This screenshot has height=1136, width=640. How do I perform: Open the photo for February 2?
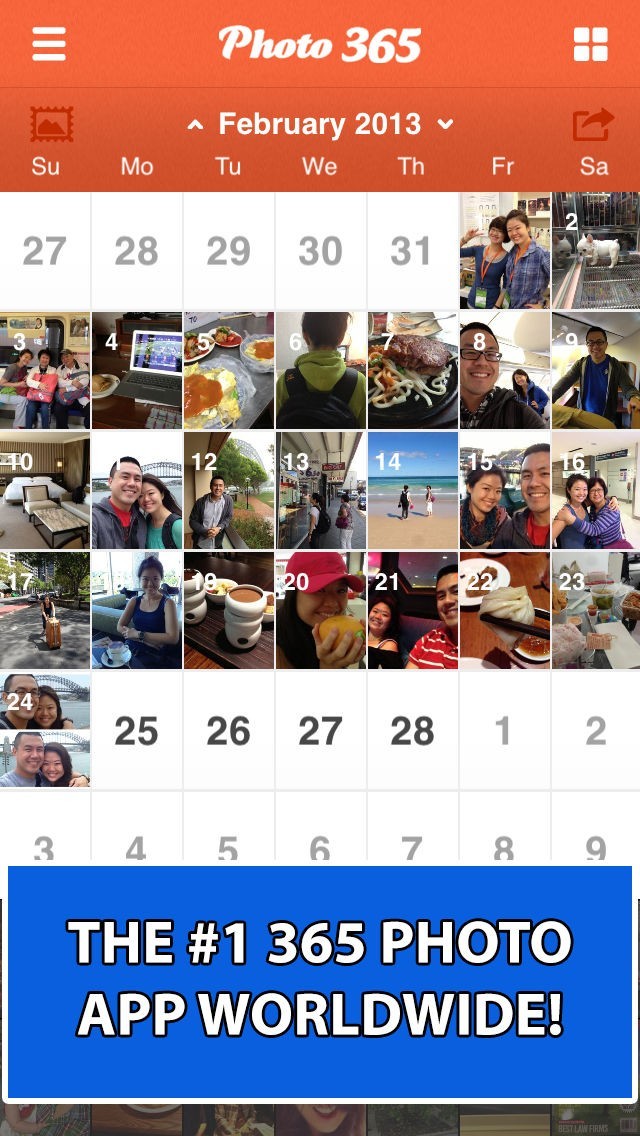coord(595,250)
